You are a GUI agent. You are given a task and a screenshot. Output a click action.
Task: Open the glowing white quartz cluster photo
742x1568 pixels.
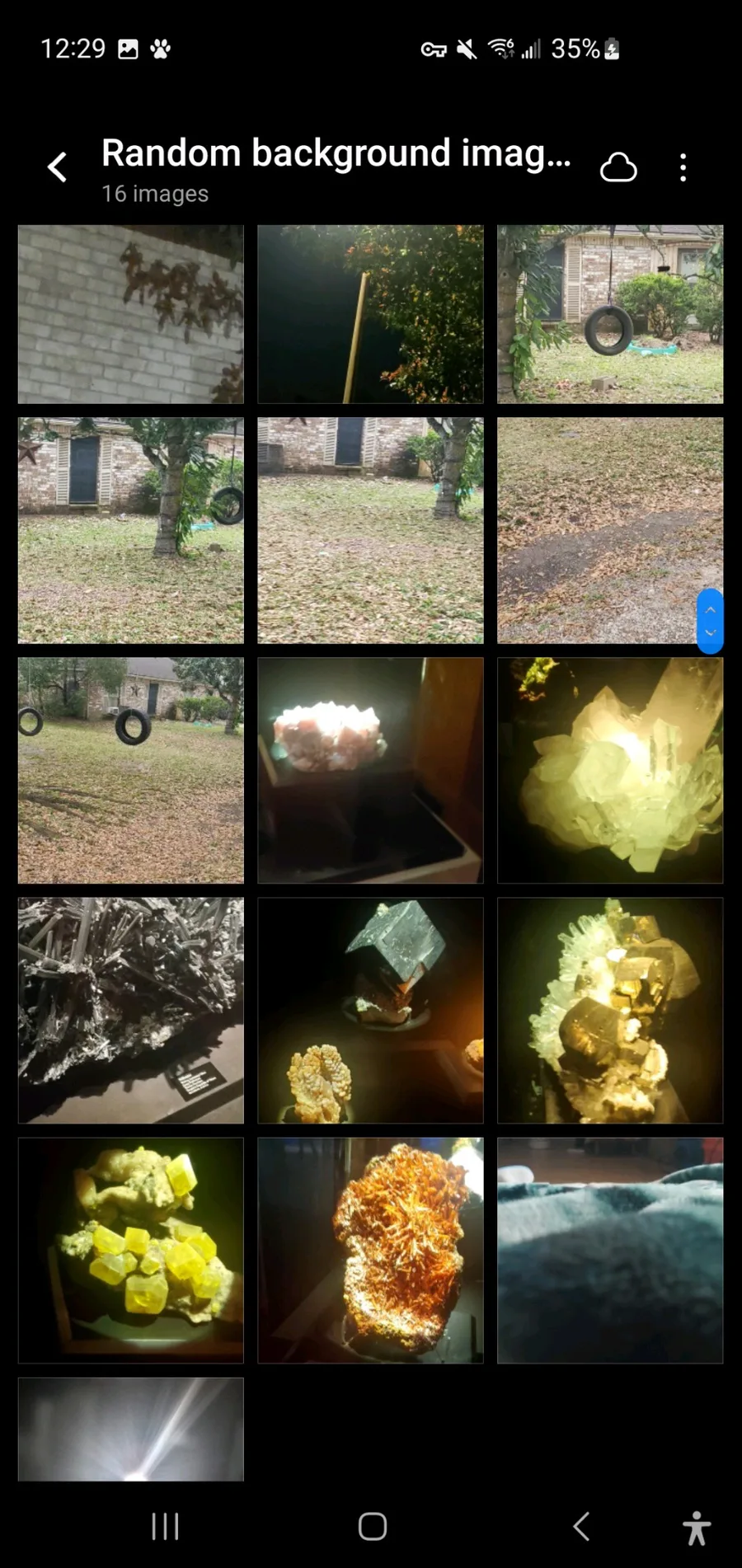(x=610, y=770)
